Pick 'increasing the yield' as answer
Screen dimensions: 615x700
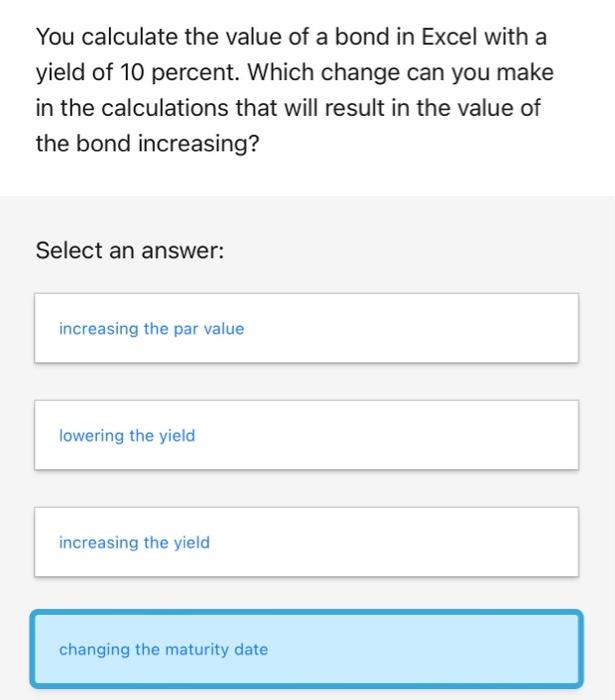tap(306, 542)
